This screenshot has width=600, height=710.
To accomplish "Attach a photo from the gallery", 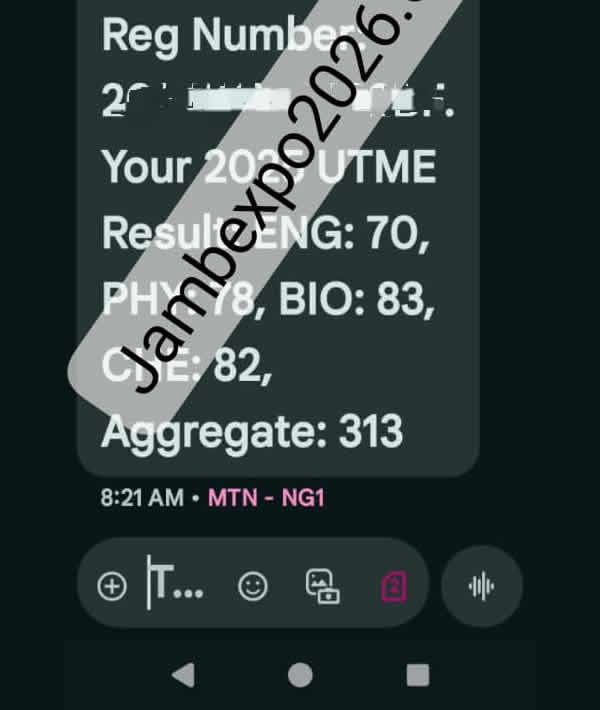I will pyautogui.click(x=323, y=586).
